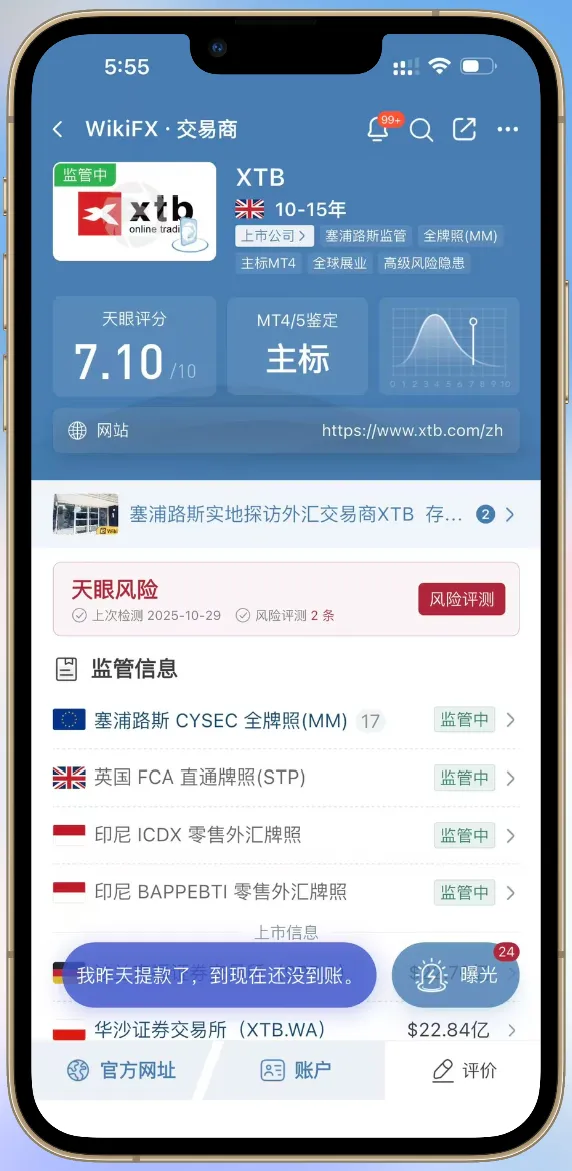Switch to the 账户 tab
Screen dimensions: 572x1171
click(296, 1070)
